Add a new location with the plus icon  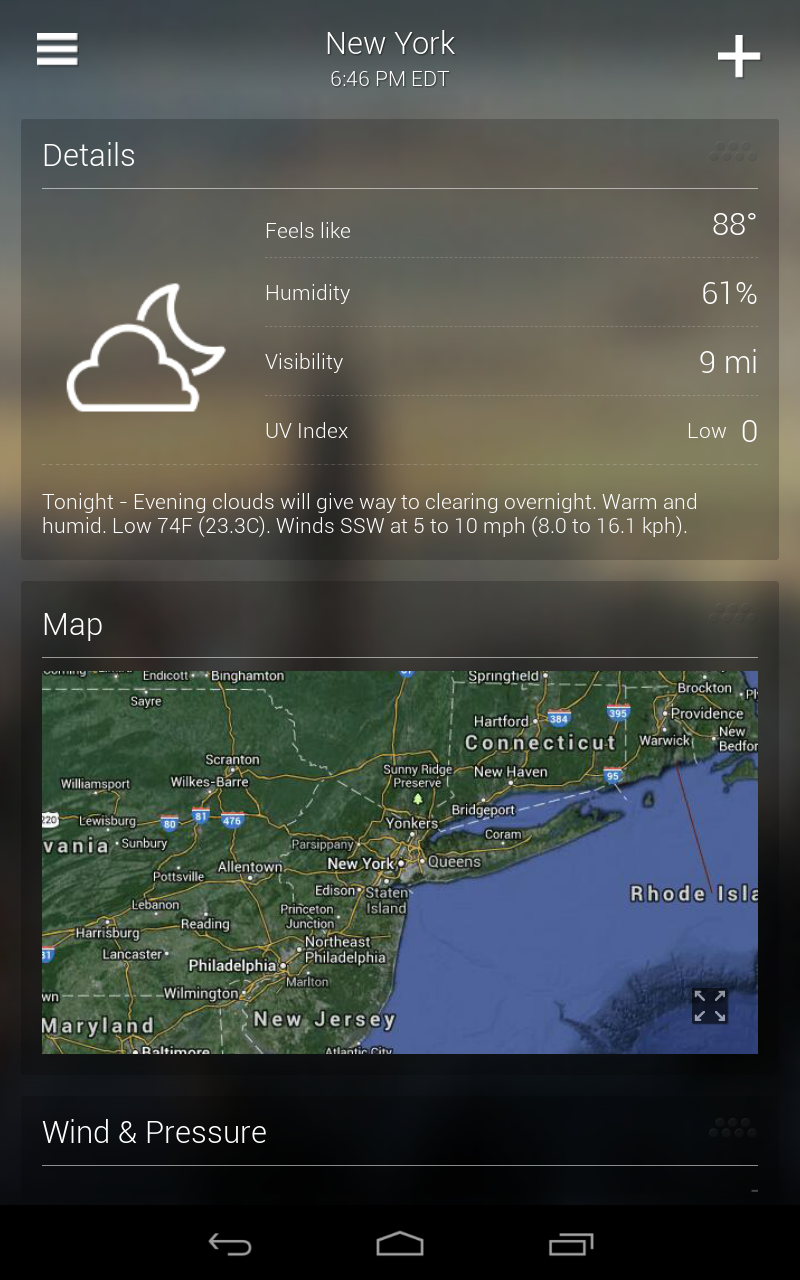(739, 57)
